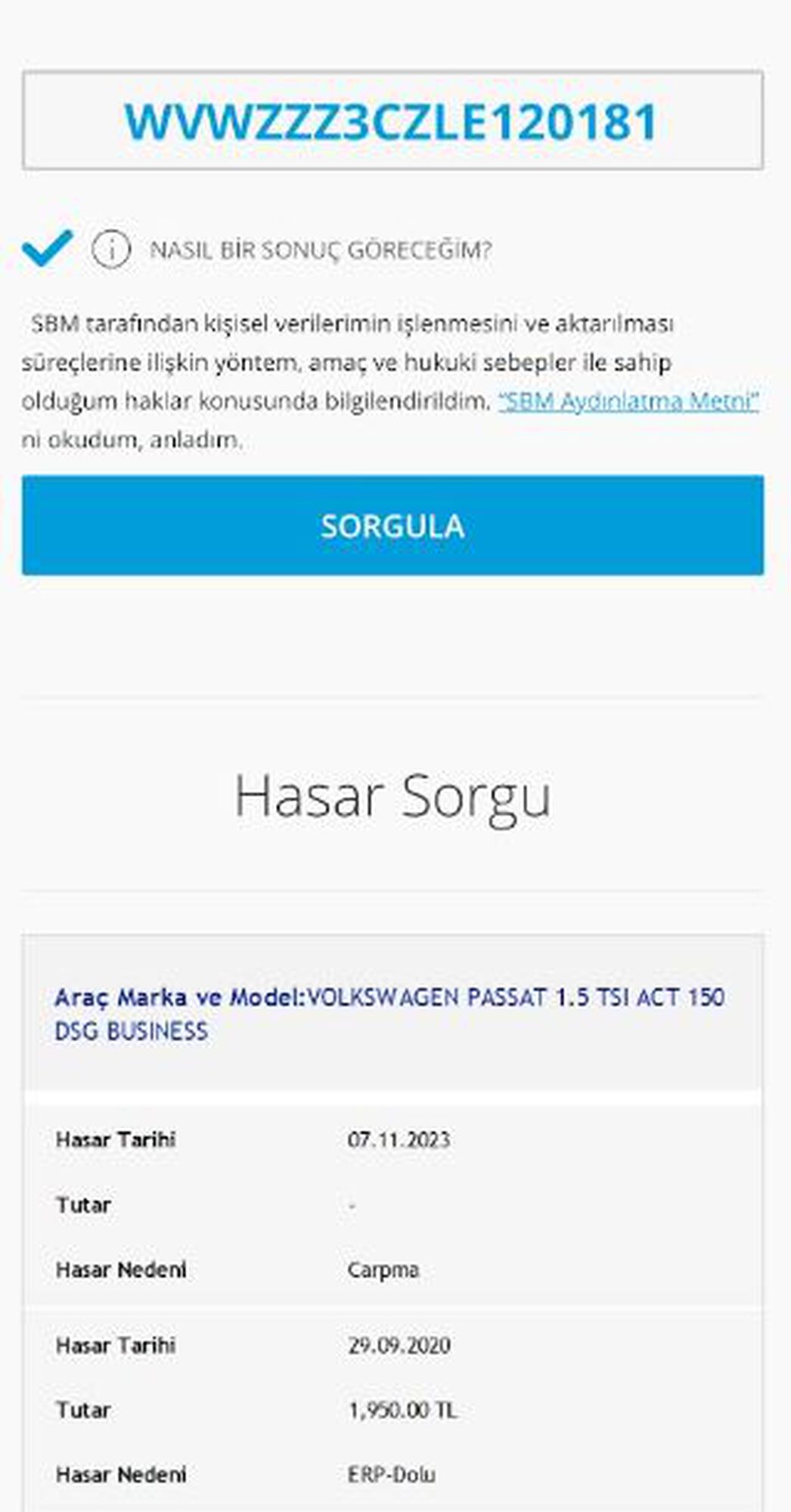The image size is (791, 1512).
Task: Tap the chassis number input field
Action: tap(392, 121)
